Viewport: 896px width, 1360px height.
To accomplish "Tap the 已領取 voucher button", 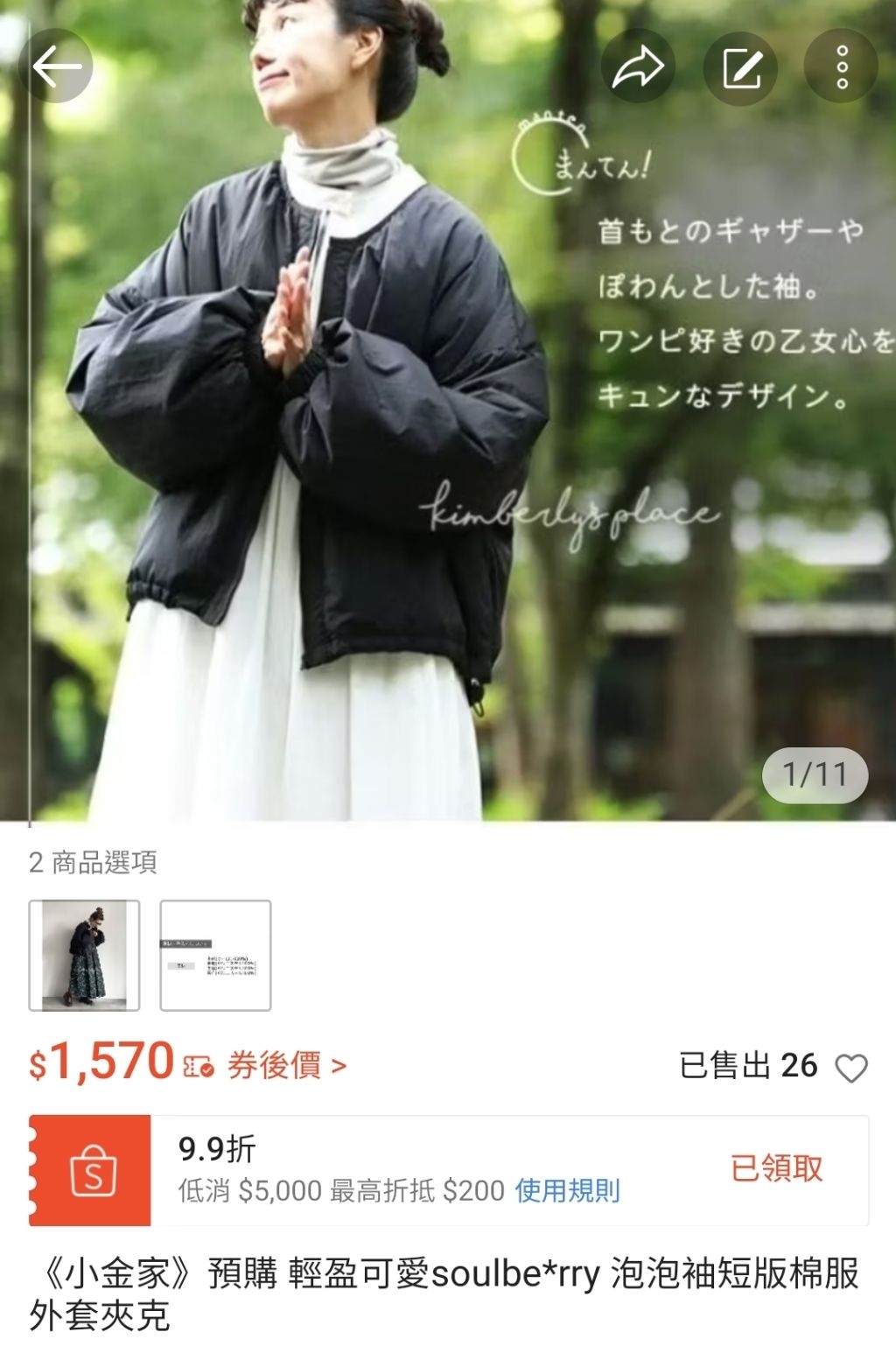I will click(776, 1168).
